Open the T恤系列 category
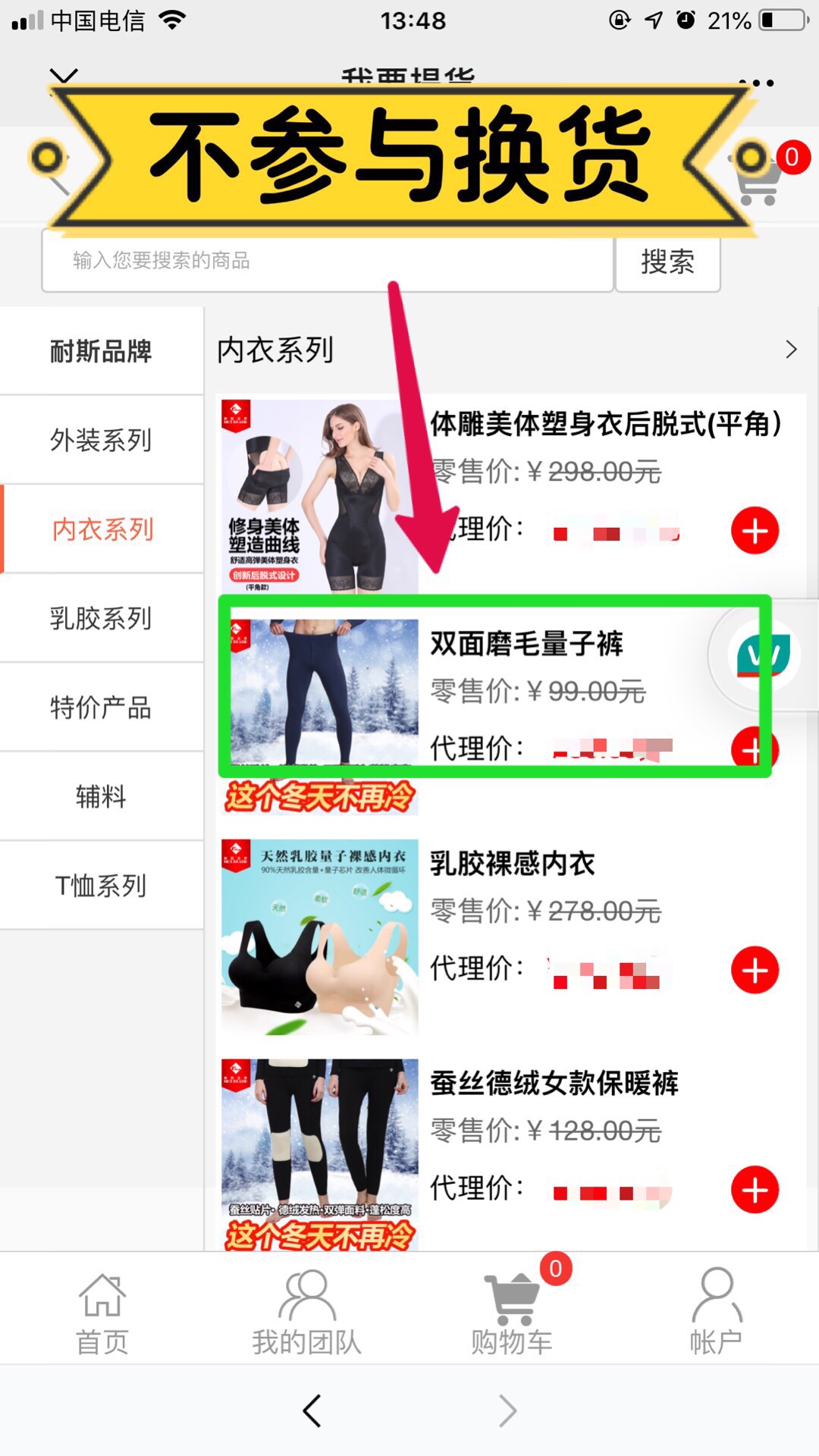This screenshot has width=819, height=1456. [101, 885]
